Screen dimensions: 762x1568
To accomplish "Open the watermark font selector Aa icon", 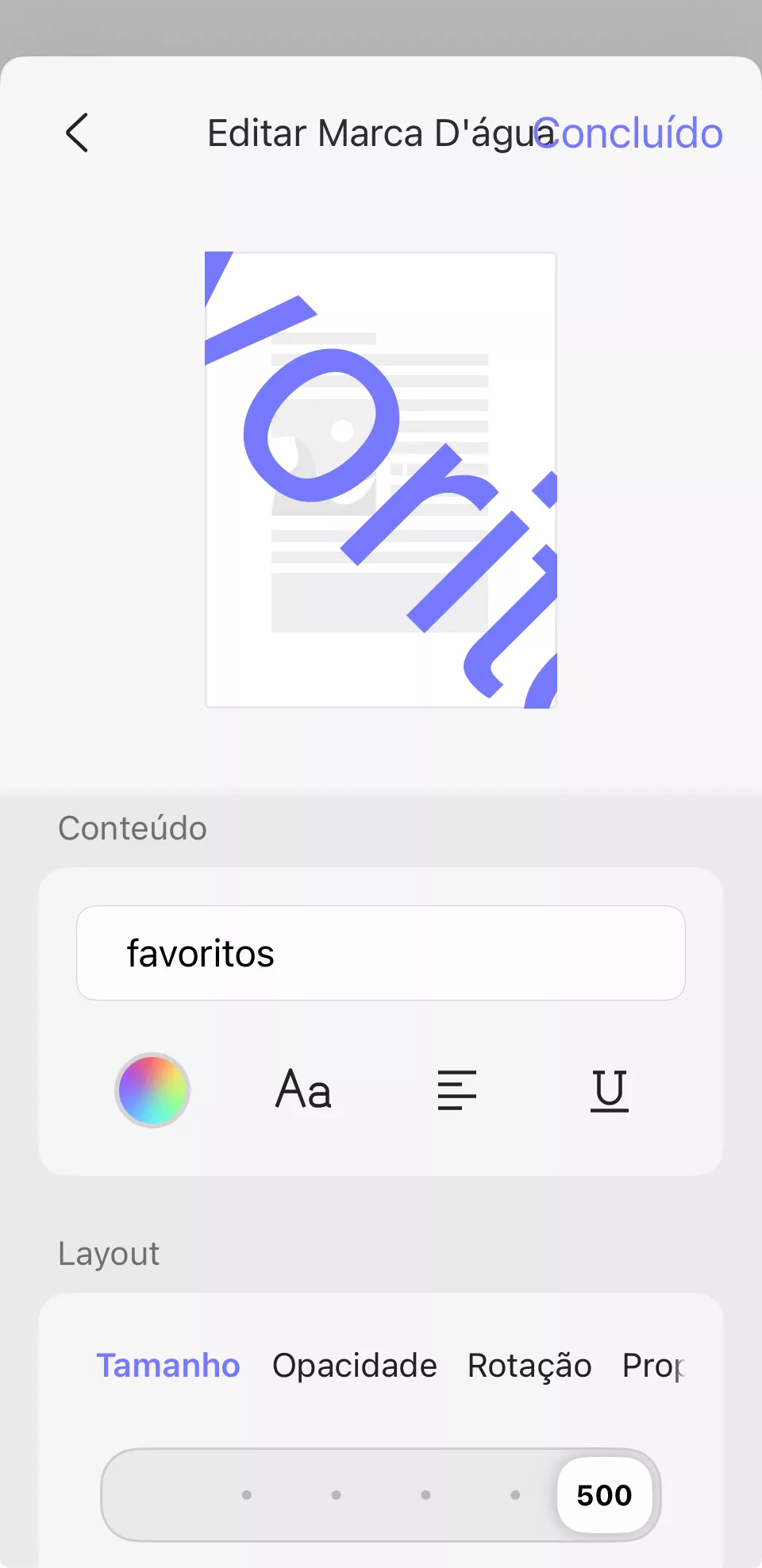I will (x=304, y=1090).
